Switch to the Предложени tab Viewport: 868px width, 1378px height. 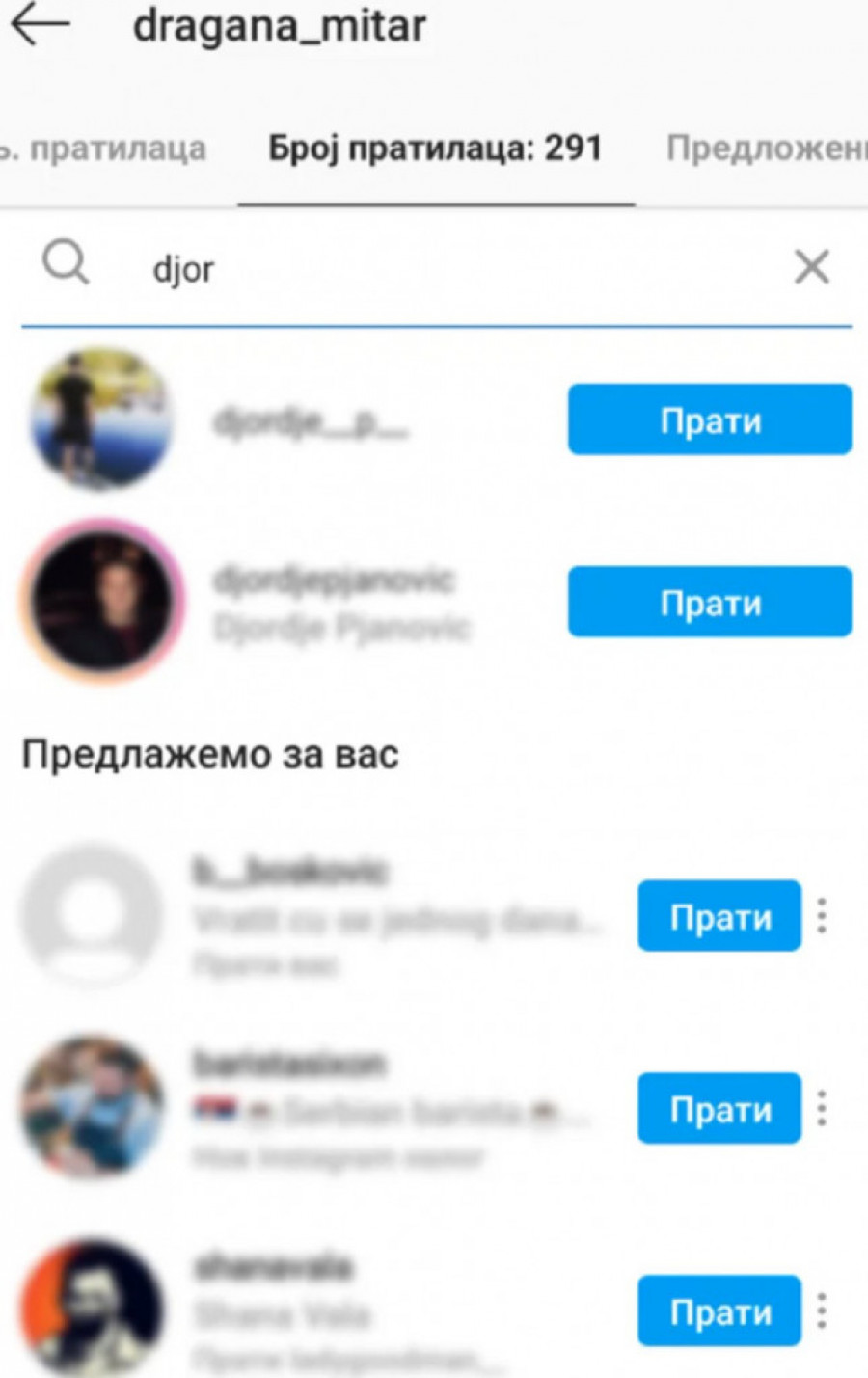(x=766, y=149)
